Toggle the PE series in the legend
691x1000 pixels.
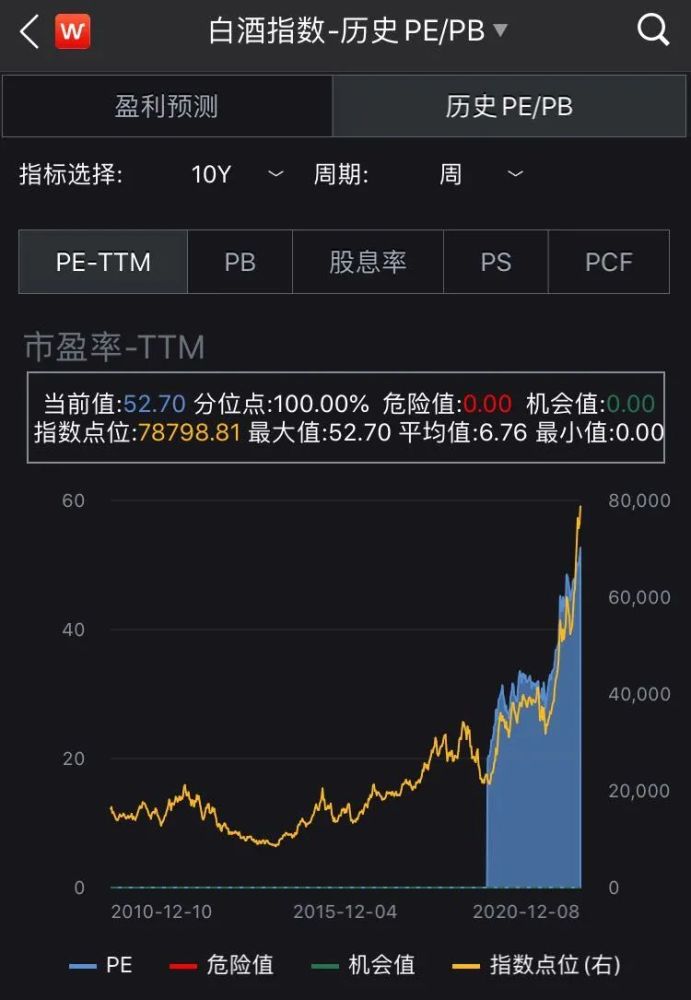click(x=101, y=965)
